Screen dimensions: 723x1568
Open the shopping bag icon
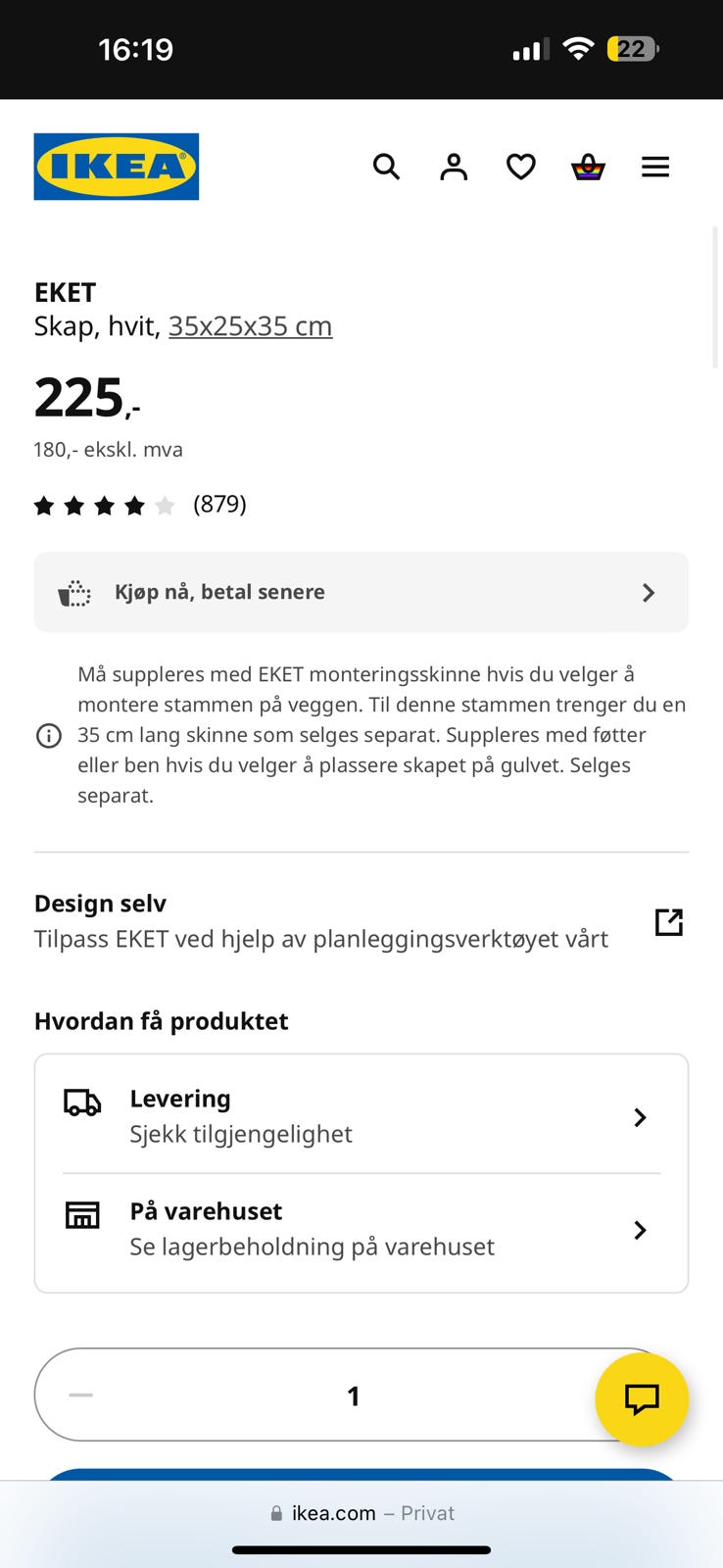coord(587,167)
